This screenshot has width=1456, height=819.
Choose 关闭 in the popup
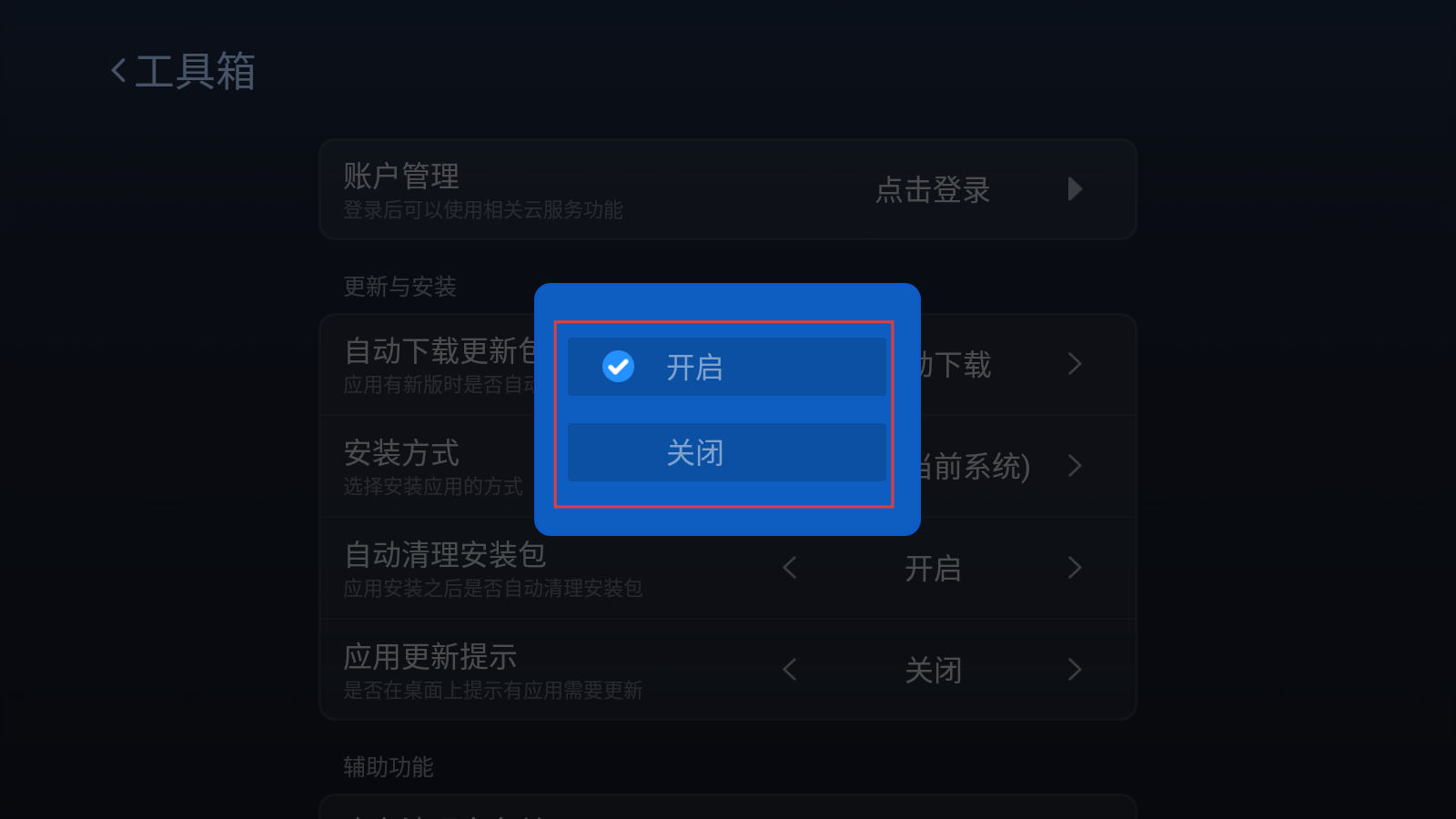(x=726, y=452)
